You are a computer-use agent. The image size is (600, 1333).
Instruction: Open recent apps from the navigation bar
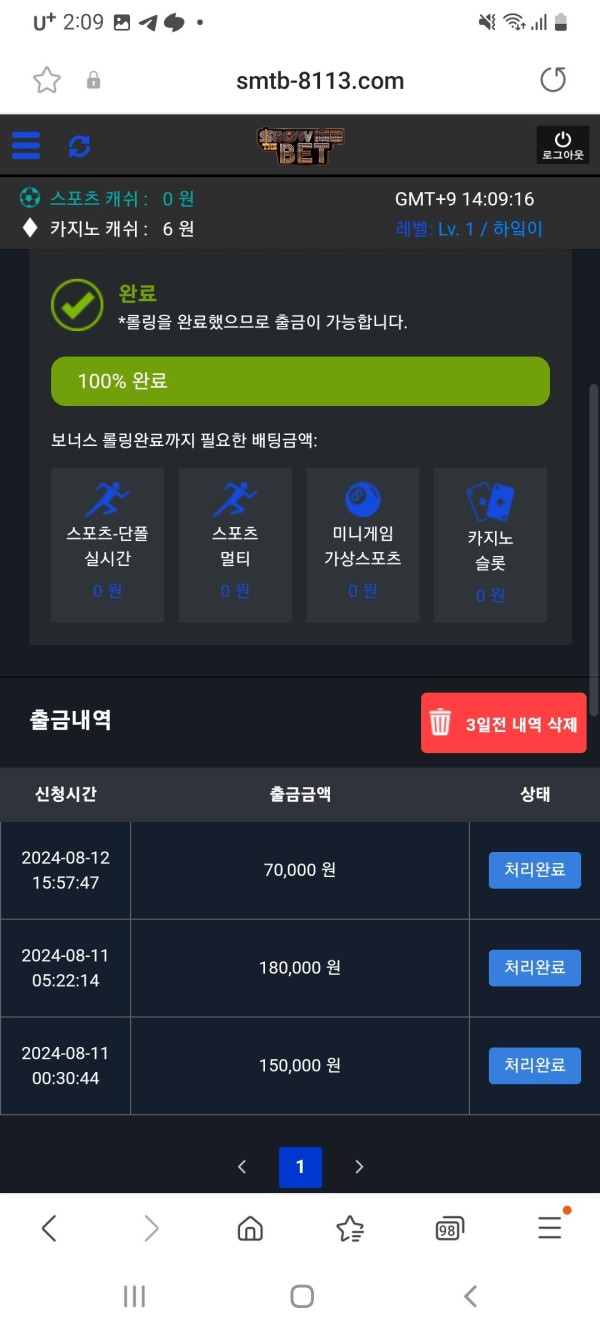click(134, 1297)
